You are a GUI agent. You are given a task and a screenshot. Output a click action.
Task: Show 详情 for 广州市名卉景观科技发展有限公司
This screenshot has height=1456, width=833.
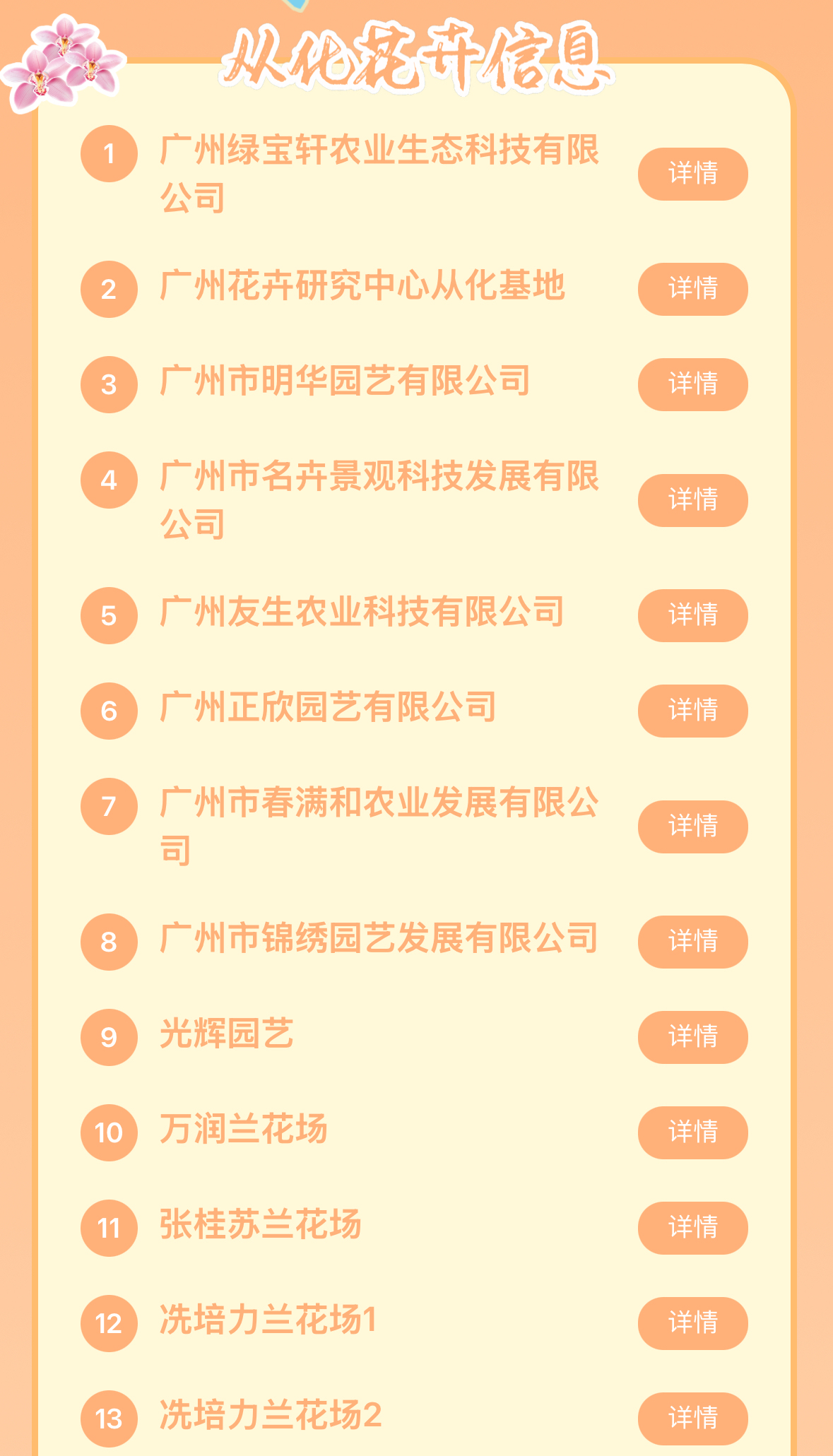[692, 500]
